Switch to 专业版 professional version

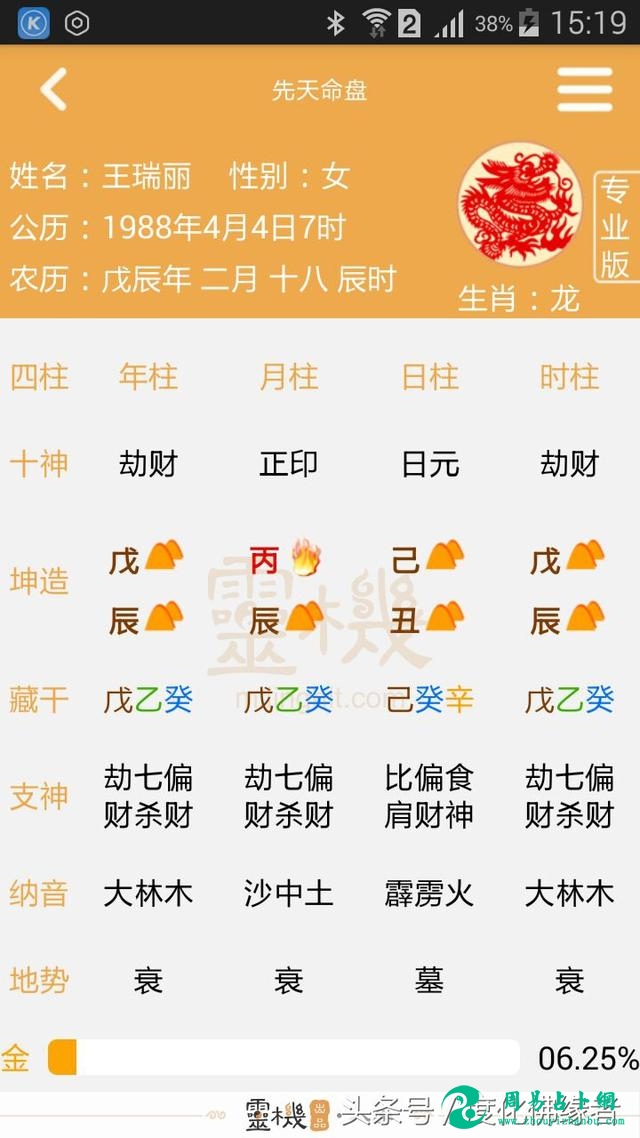pyautogui.click(x=615, y=228)
